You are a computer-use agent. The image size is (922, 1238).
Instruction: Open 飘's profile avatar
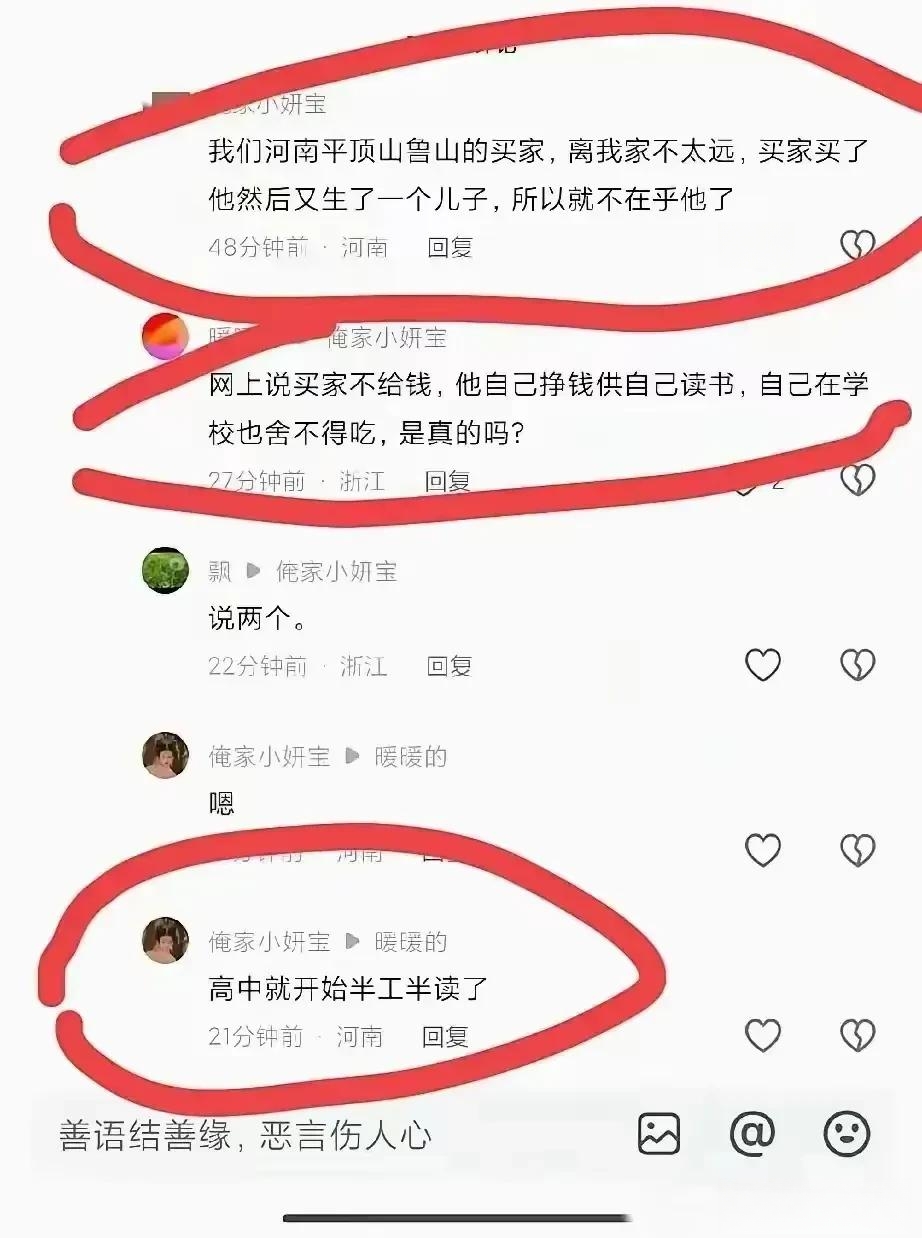(x=165, y=571)
